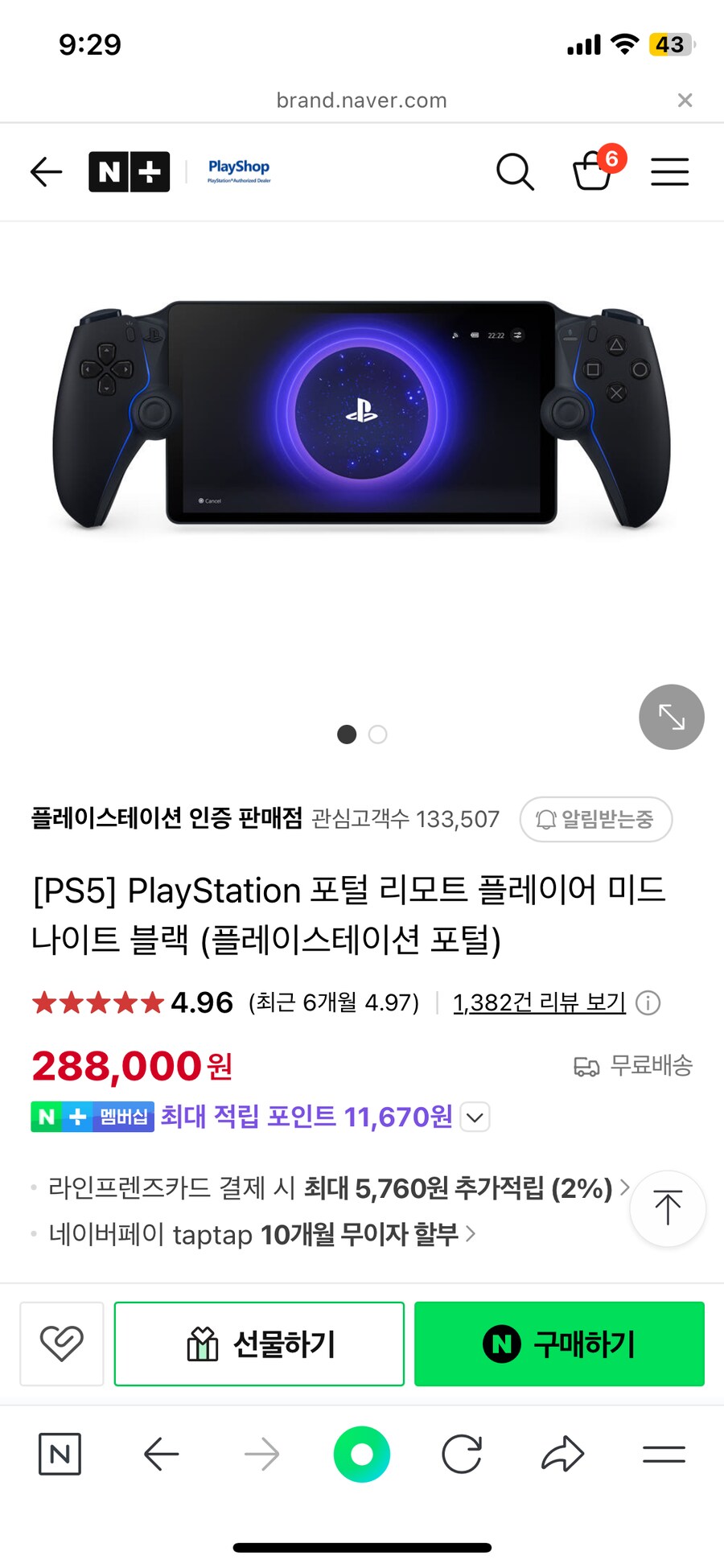
Task: Open the Naver home icon bottom left
Action: (60, 1454)
